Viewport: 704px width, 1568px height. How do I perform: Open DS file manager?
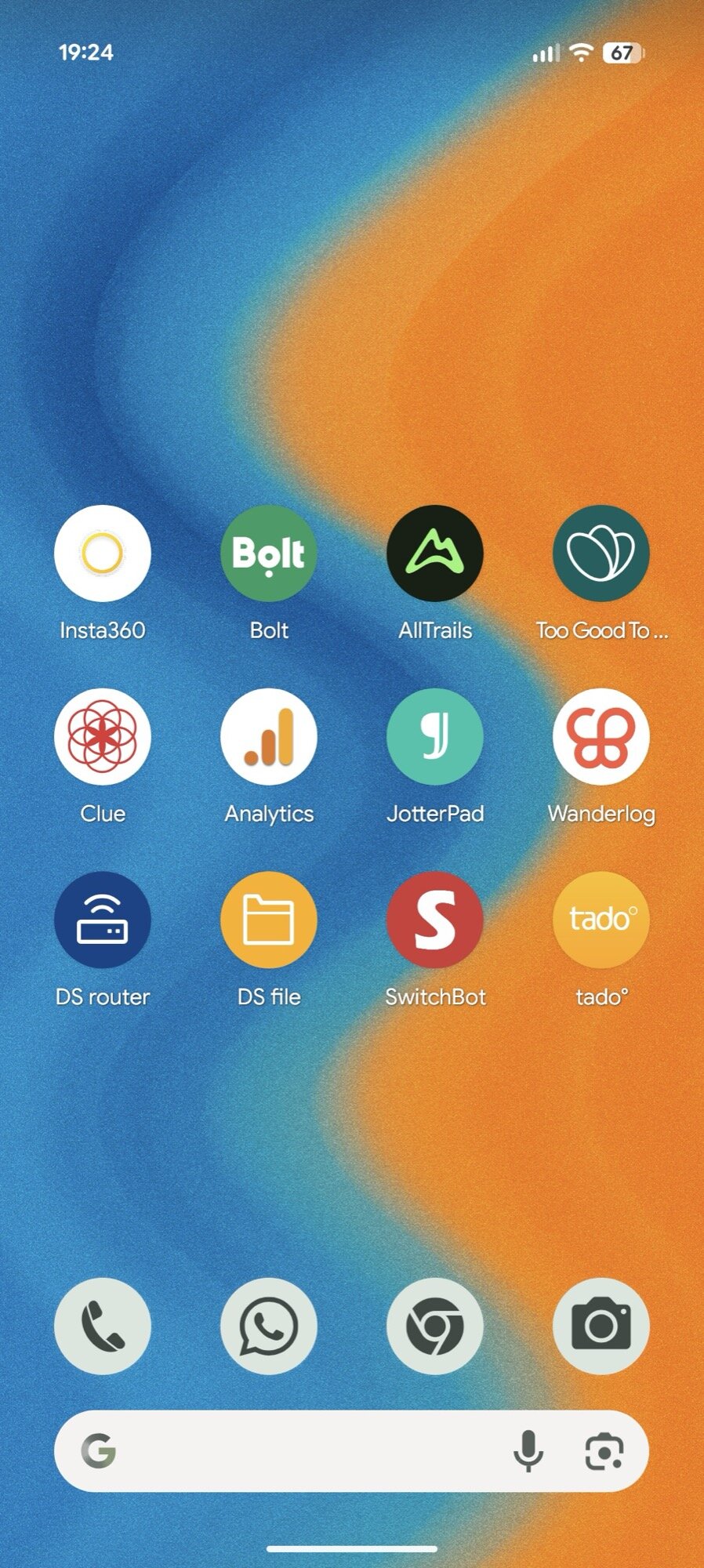point(269,920)
